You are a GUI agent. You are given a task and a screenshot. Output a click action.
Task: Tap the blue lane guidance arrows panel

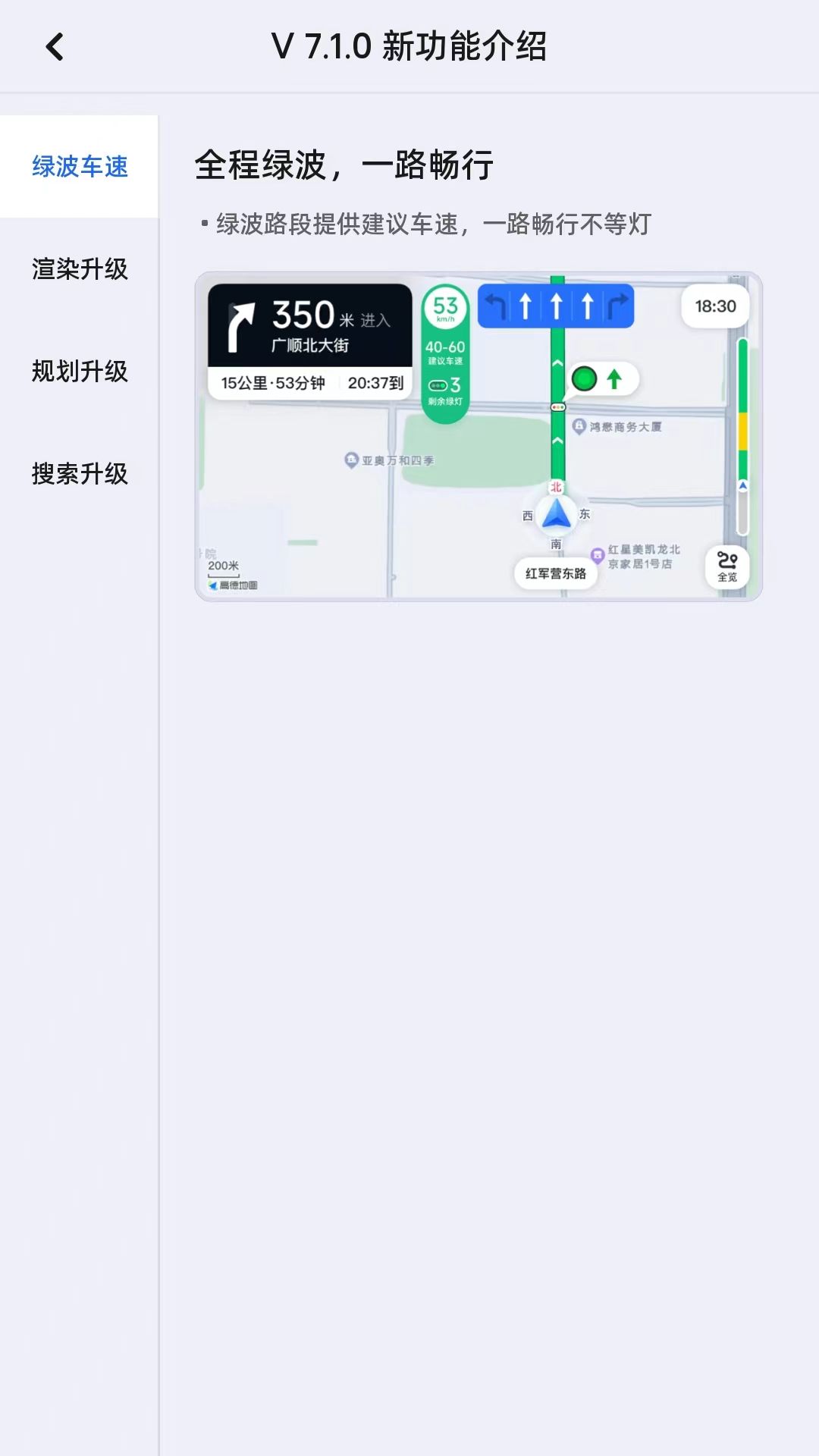coord(555,306)
